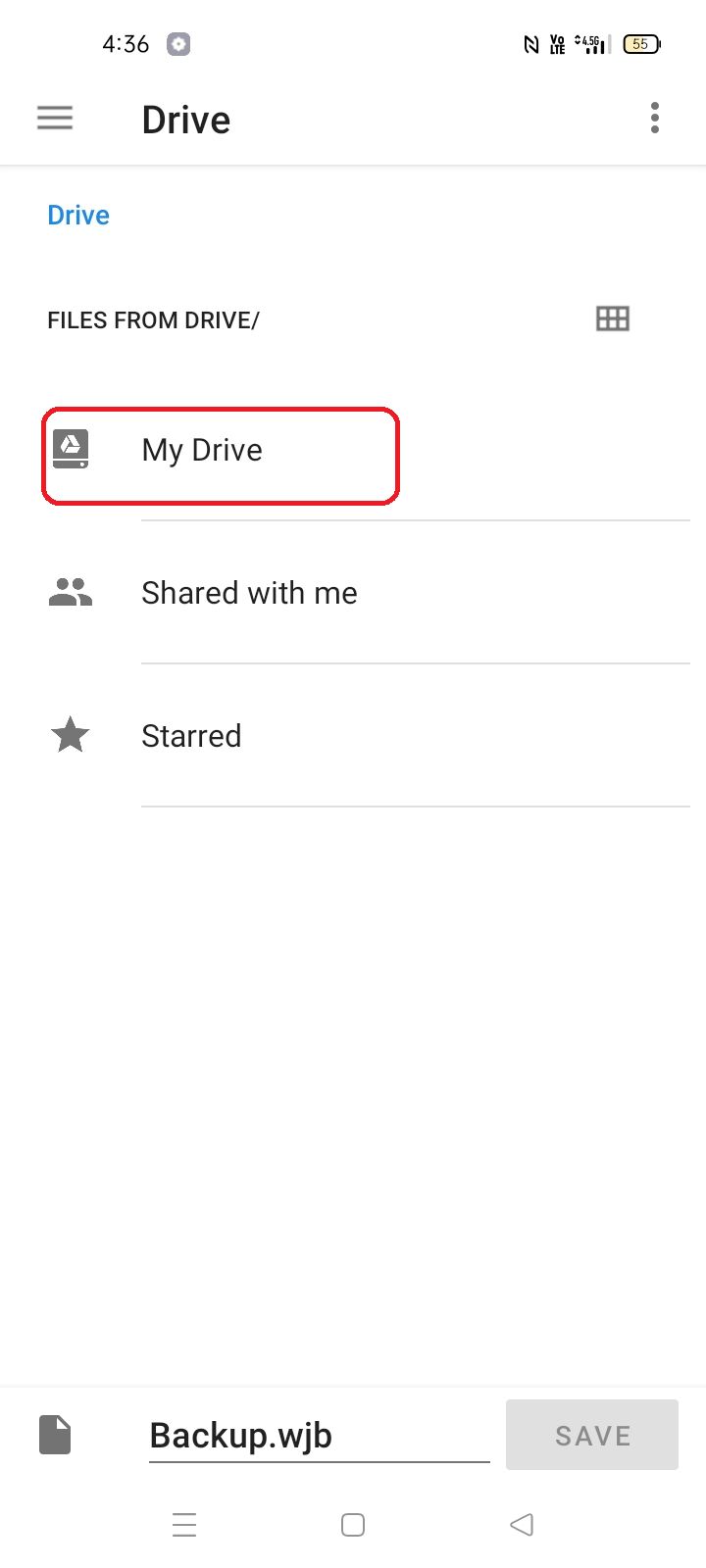Tap the SAVE button
706x1568 pixels.
pos(591,1435)
